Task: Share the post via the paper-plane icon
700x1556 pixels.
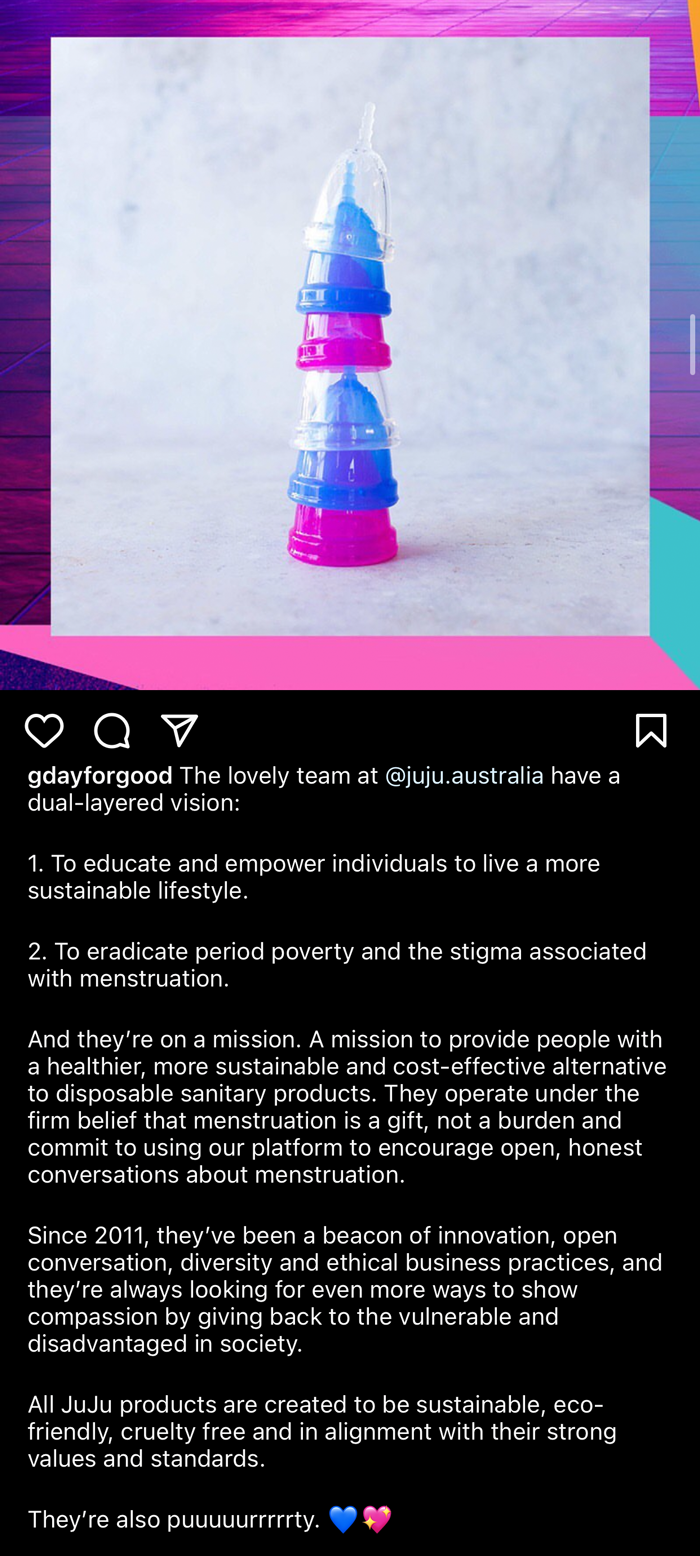Action: click(x=179, y=731)
